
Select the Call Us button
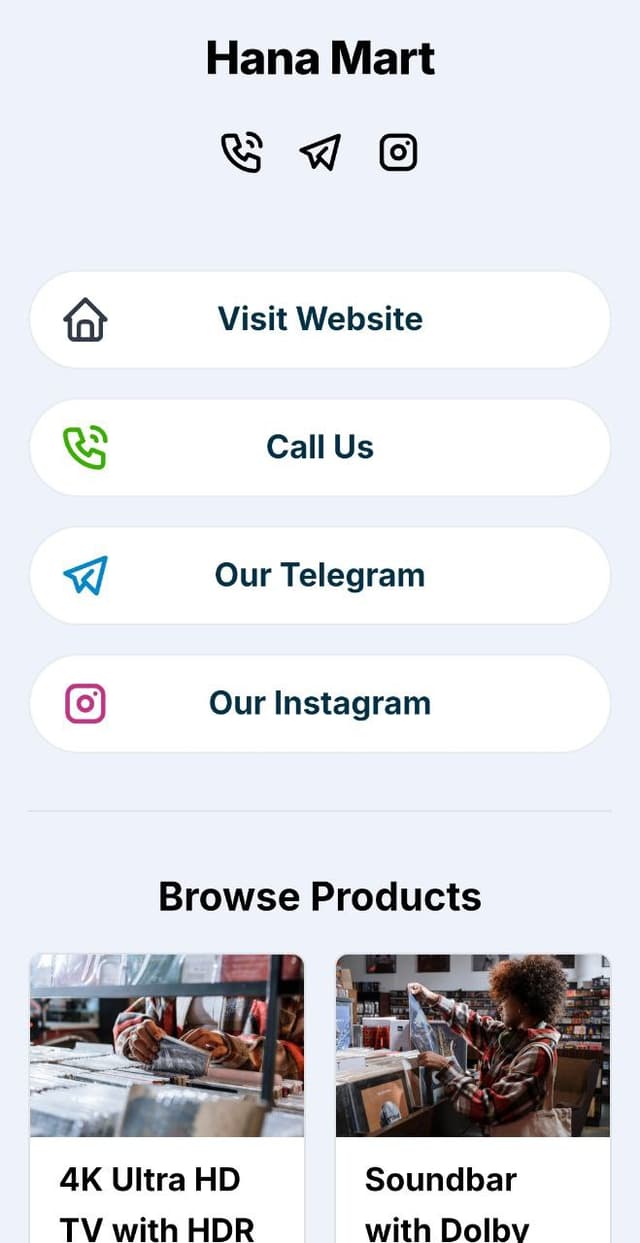[320, 447]
